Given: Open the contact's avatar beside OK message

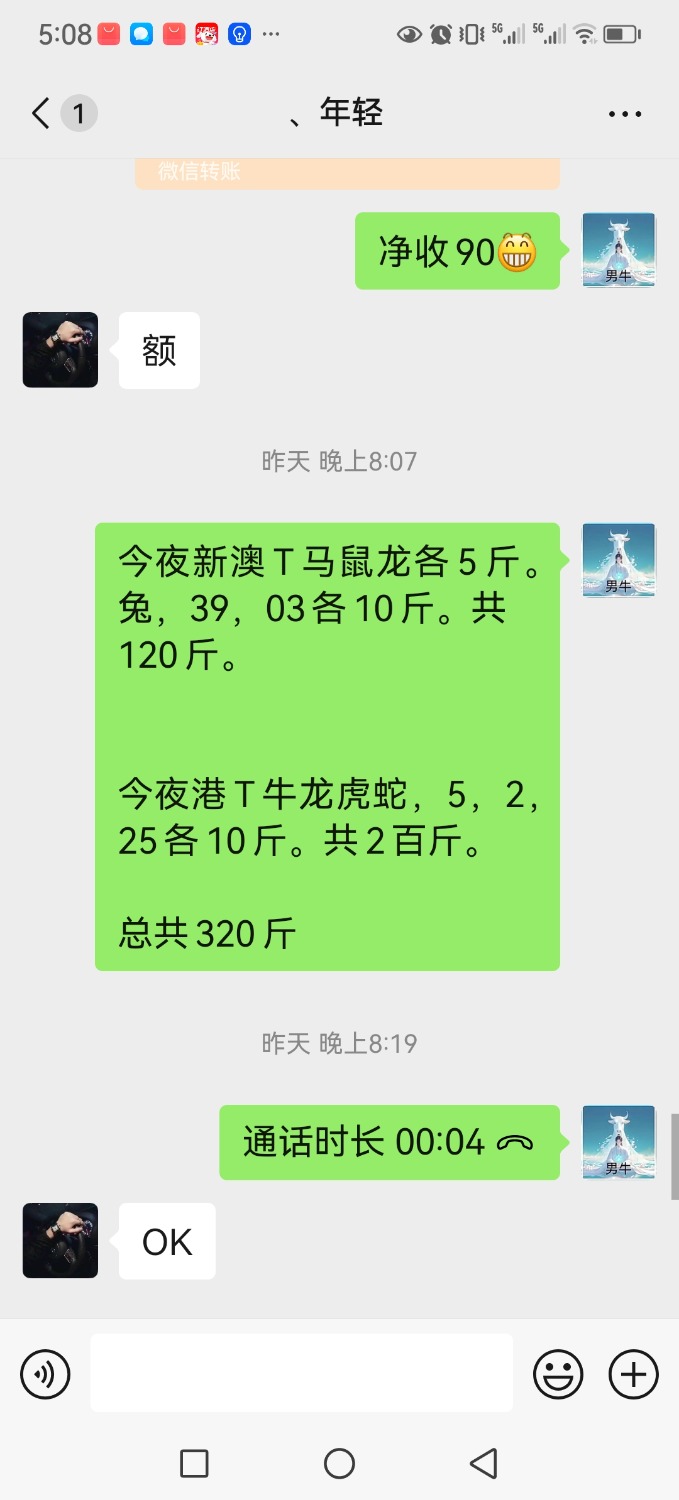Looking at the screenshot, I should 60,1241.
